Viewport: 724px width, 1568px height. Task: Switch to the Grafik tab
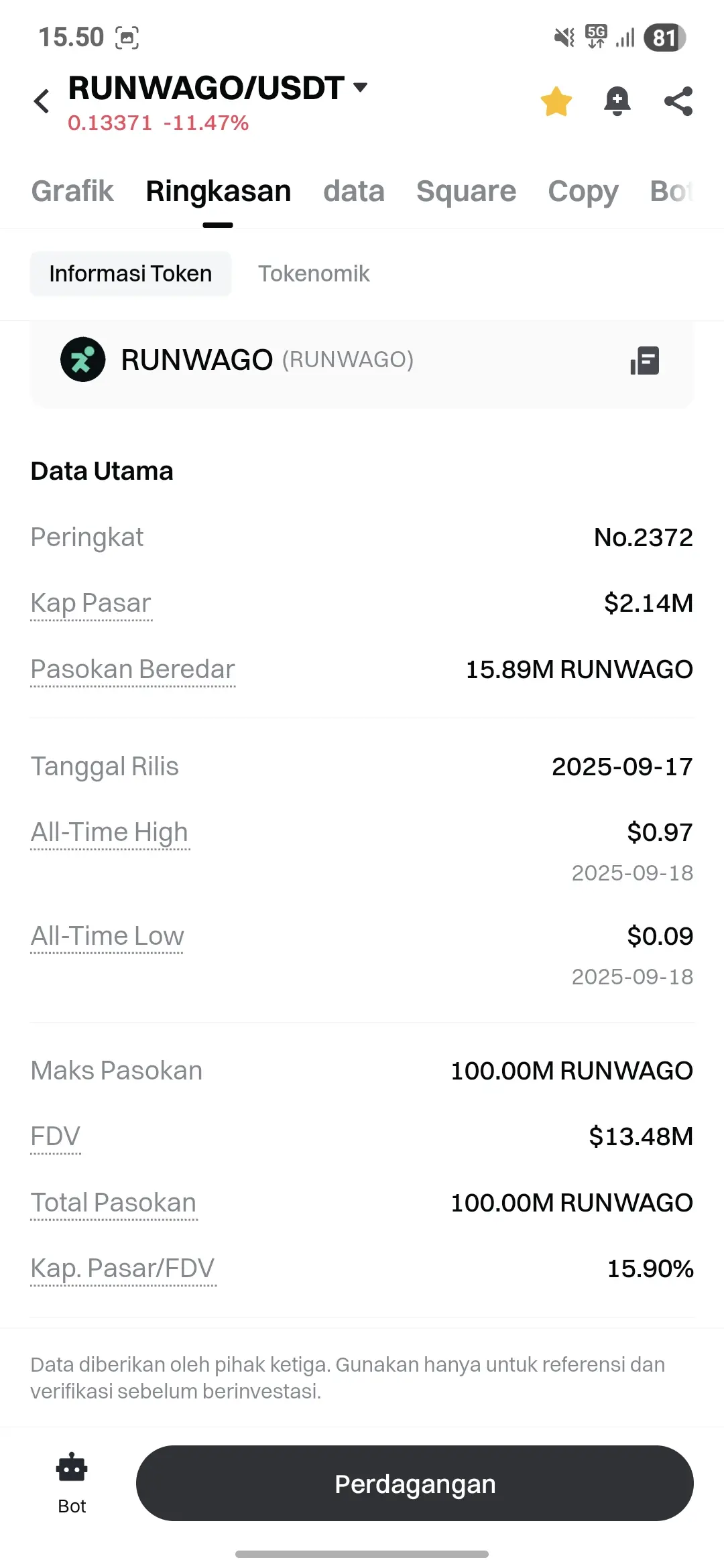click(72, 192)
